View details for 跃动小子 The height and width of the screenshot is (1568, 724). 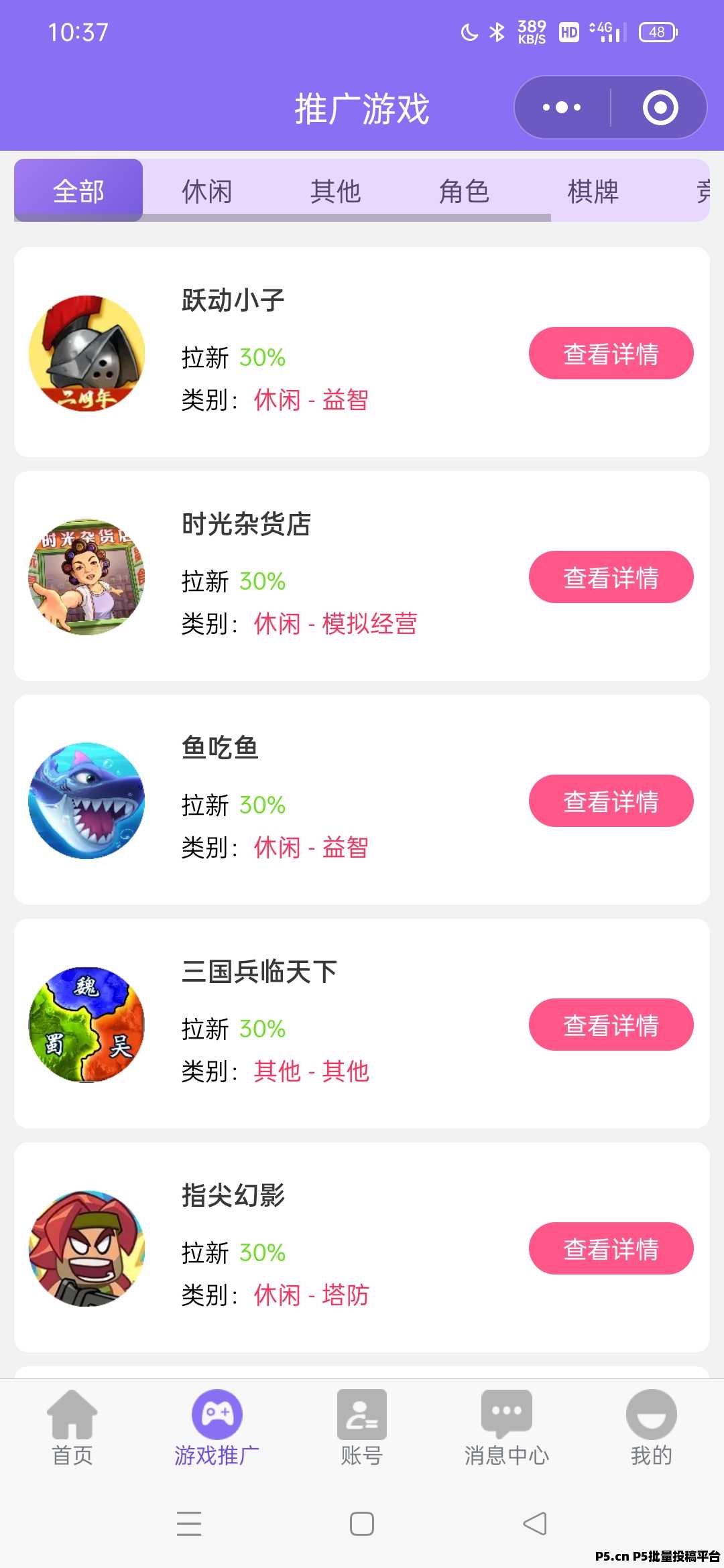(611, 353)
